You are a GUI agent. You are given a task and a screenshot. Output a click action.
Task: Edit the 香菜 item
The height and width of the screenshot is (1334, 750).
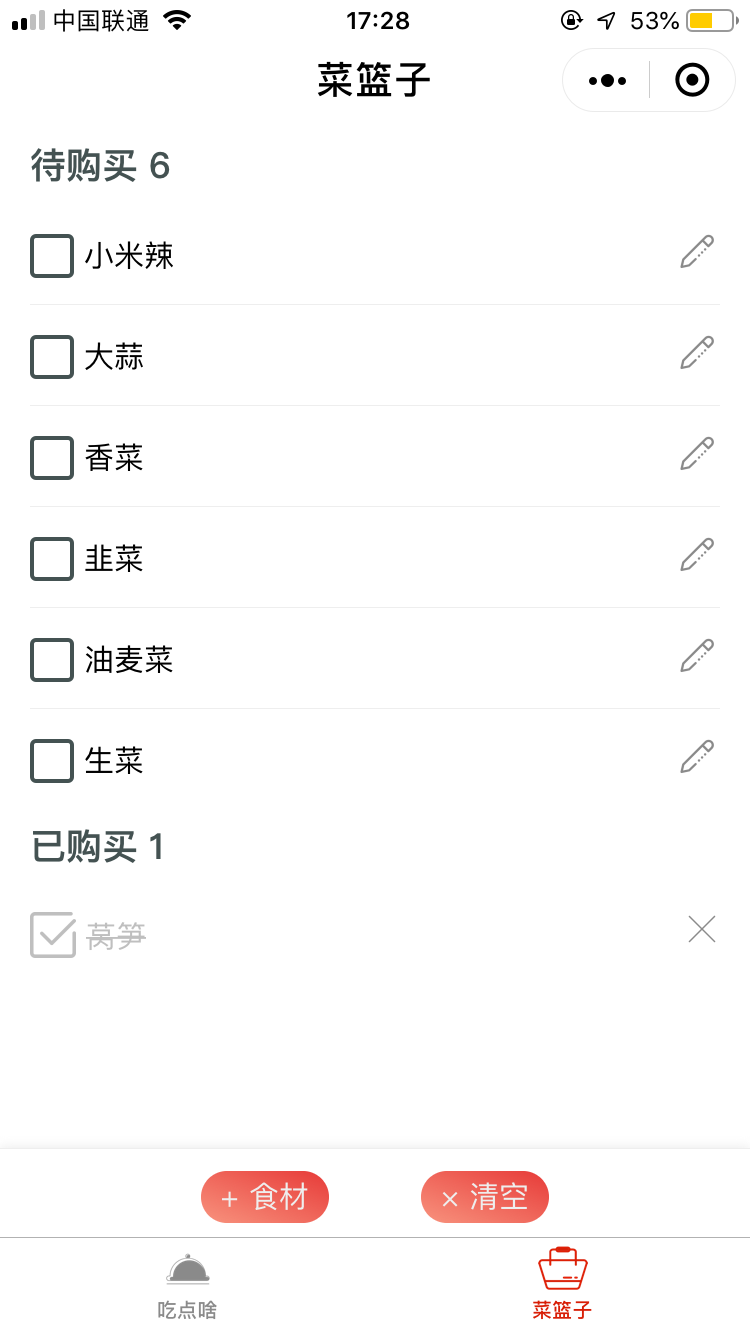pos(697,454)
